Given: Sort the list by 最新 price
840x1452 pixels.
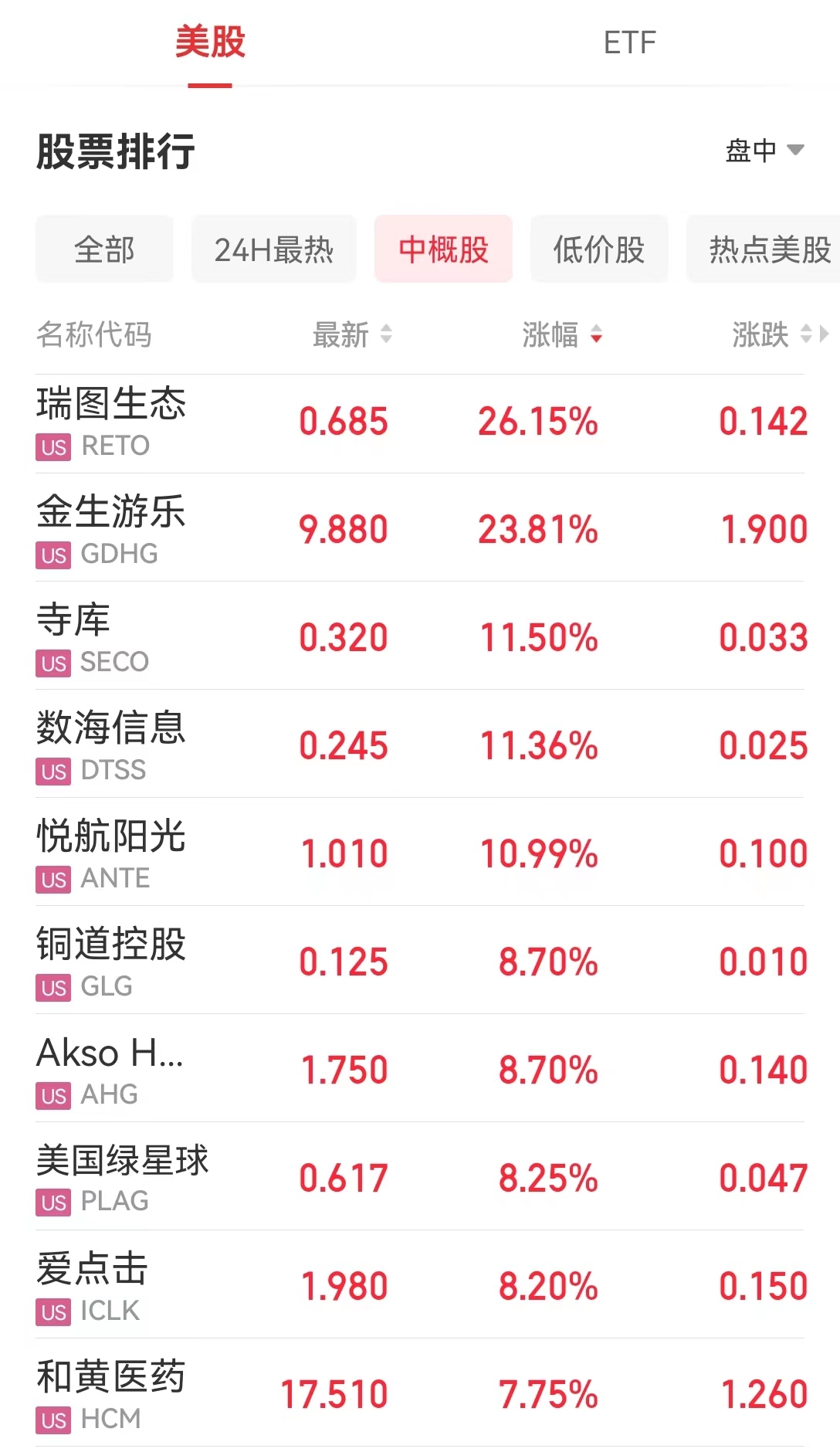Looking at the screenshot, I should point(353,334).
